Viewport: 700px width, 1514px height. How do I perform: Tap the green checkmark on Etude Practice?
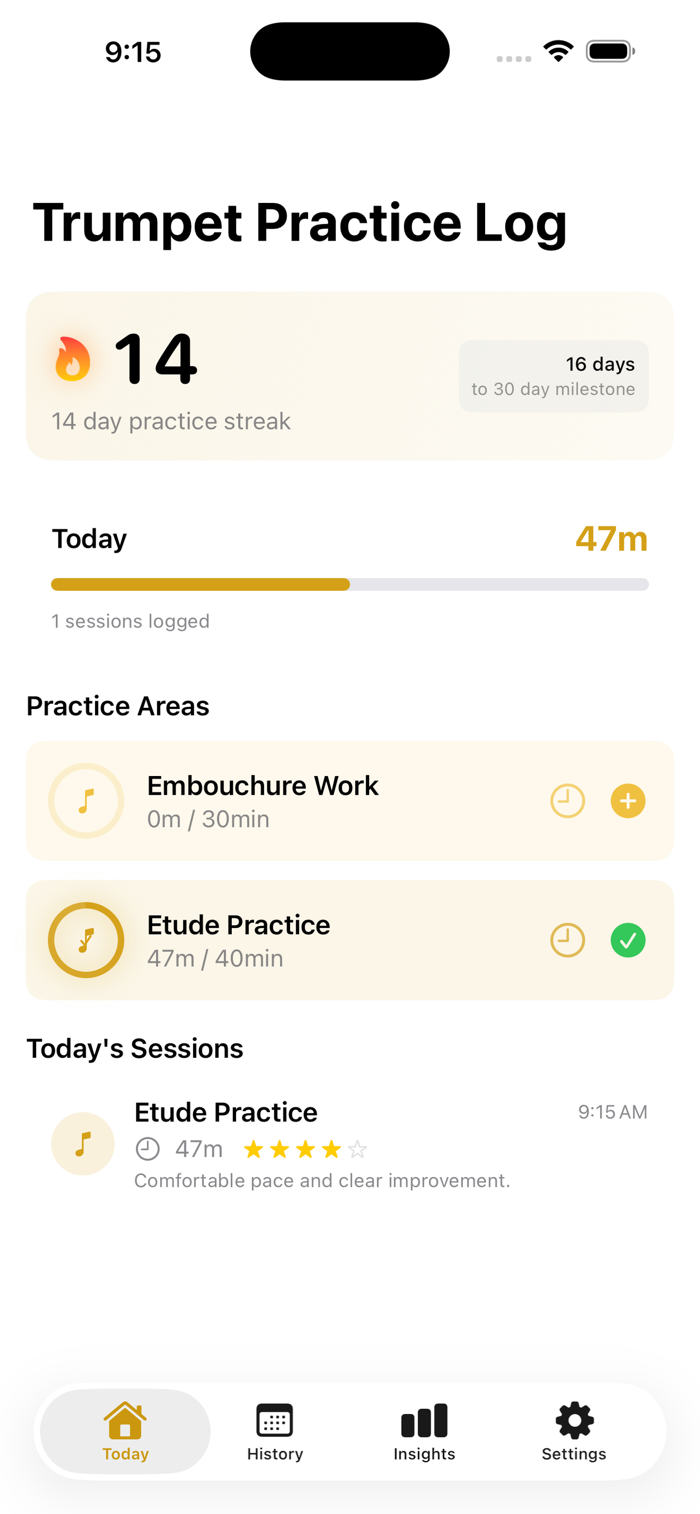point(628,940)
